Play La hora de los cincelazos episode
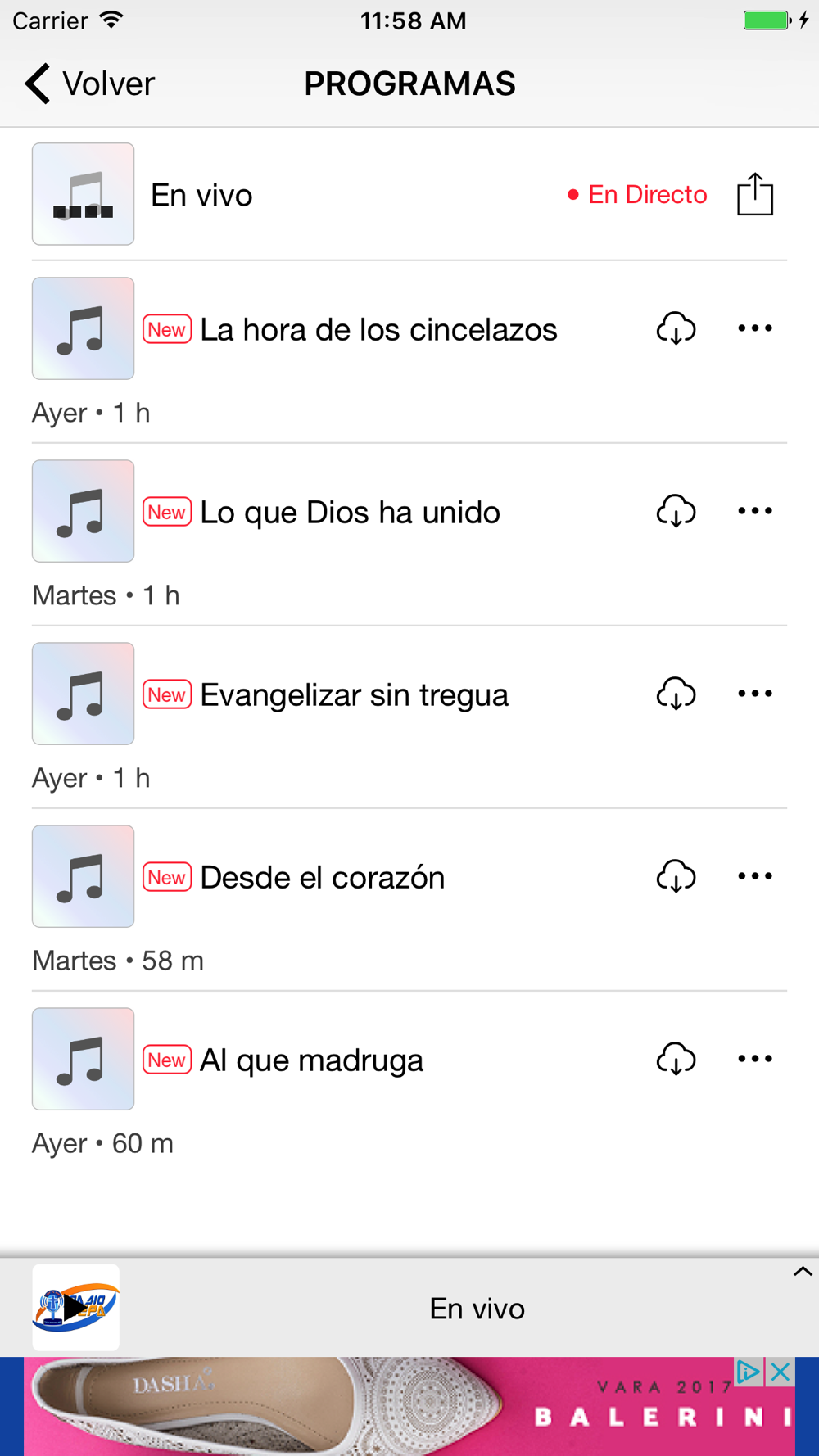 coord(378,330)
